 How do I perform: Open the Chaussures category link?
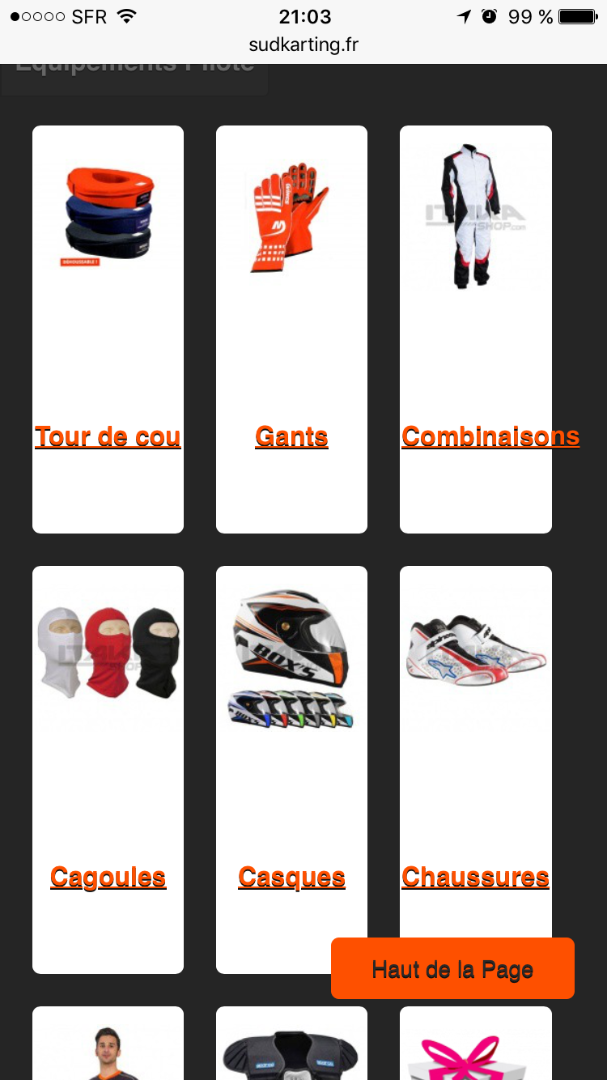[x=475, y=878]
